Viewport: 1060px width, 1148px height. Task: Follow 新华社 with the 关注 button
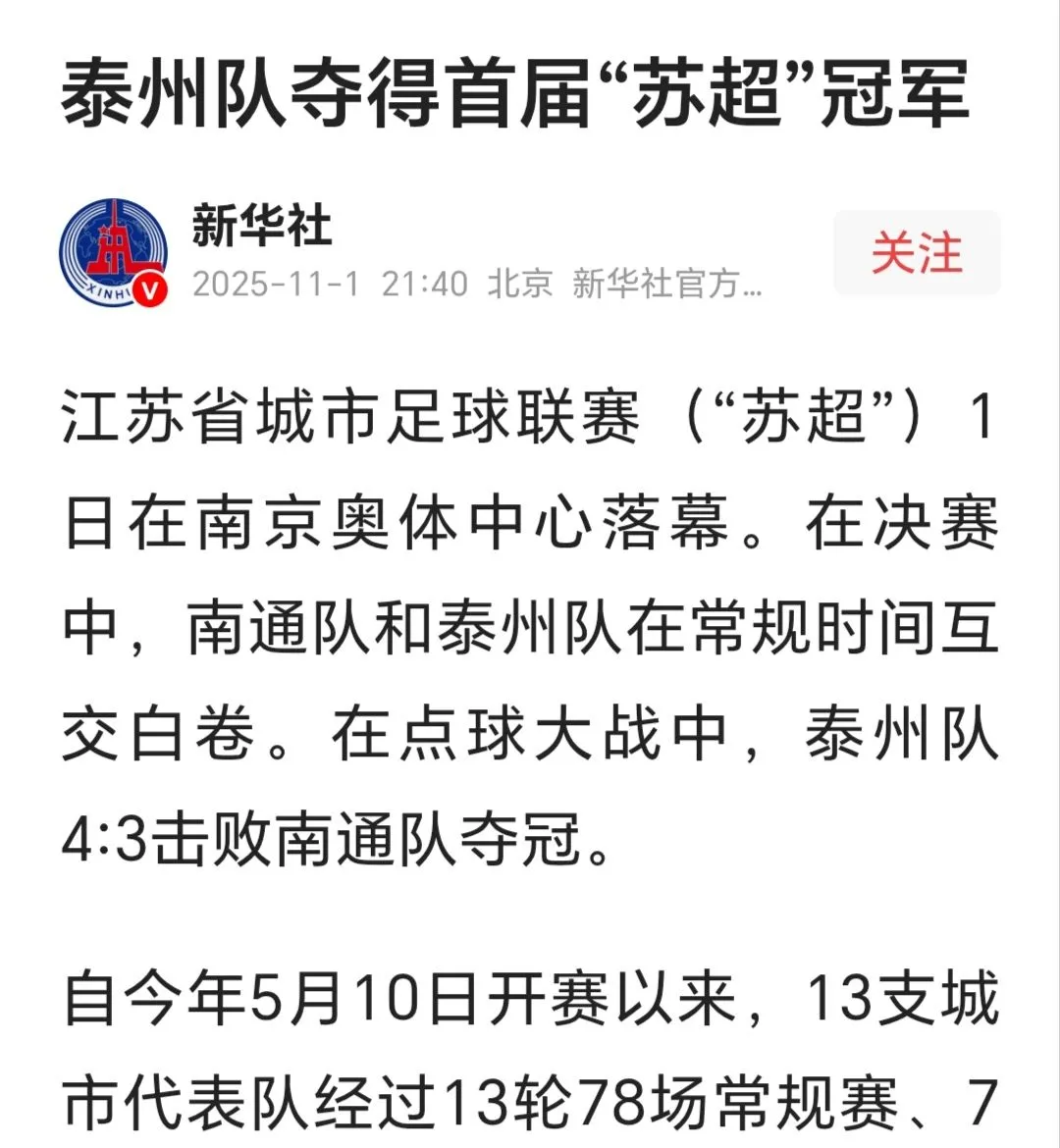coord(917,253)
